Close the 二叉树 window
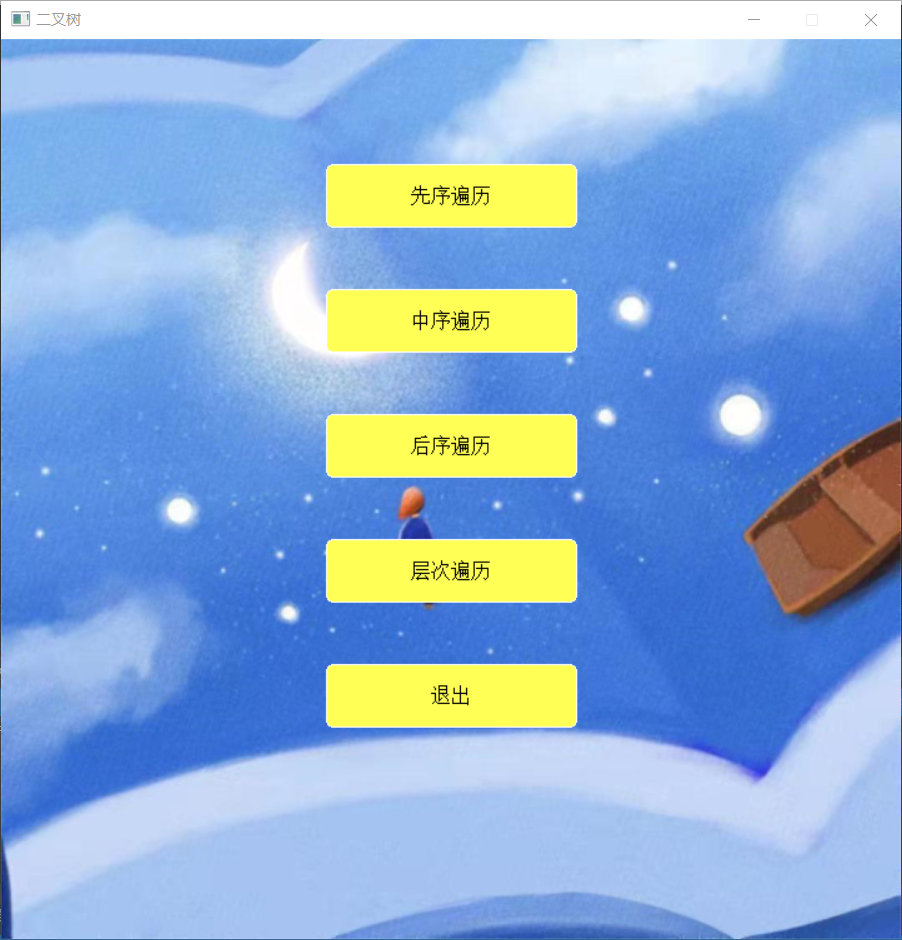The image size is (902, 940). click(x=870, y=20)
